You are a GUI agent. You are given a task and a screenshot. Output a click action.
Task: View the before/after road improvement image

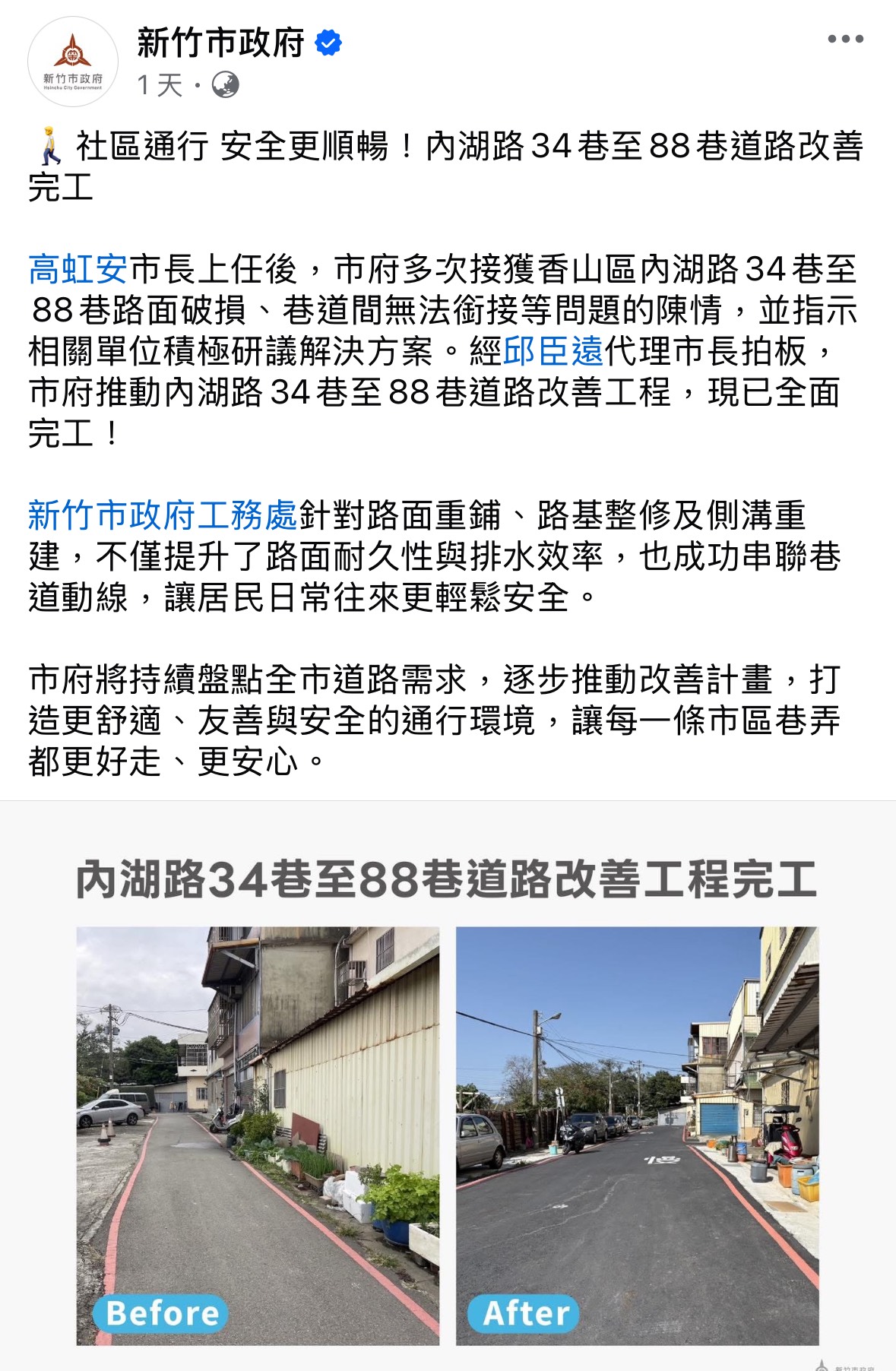click(x=448, y=1094)
